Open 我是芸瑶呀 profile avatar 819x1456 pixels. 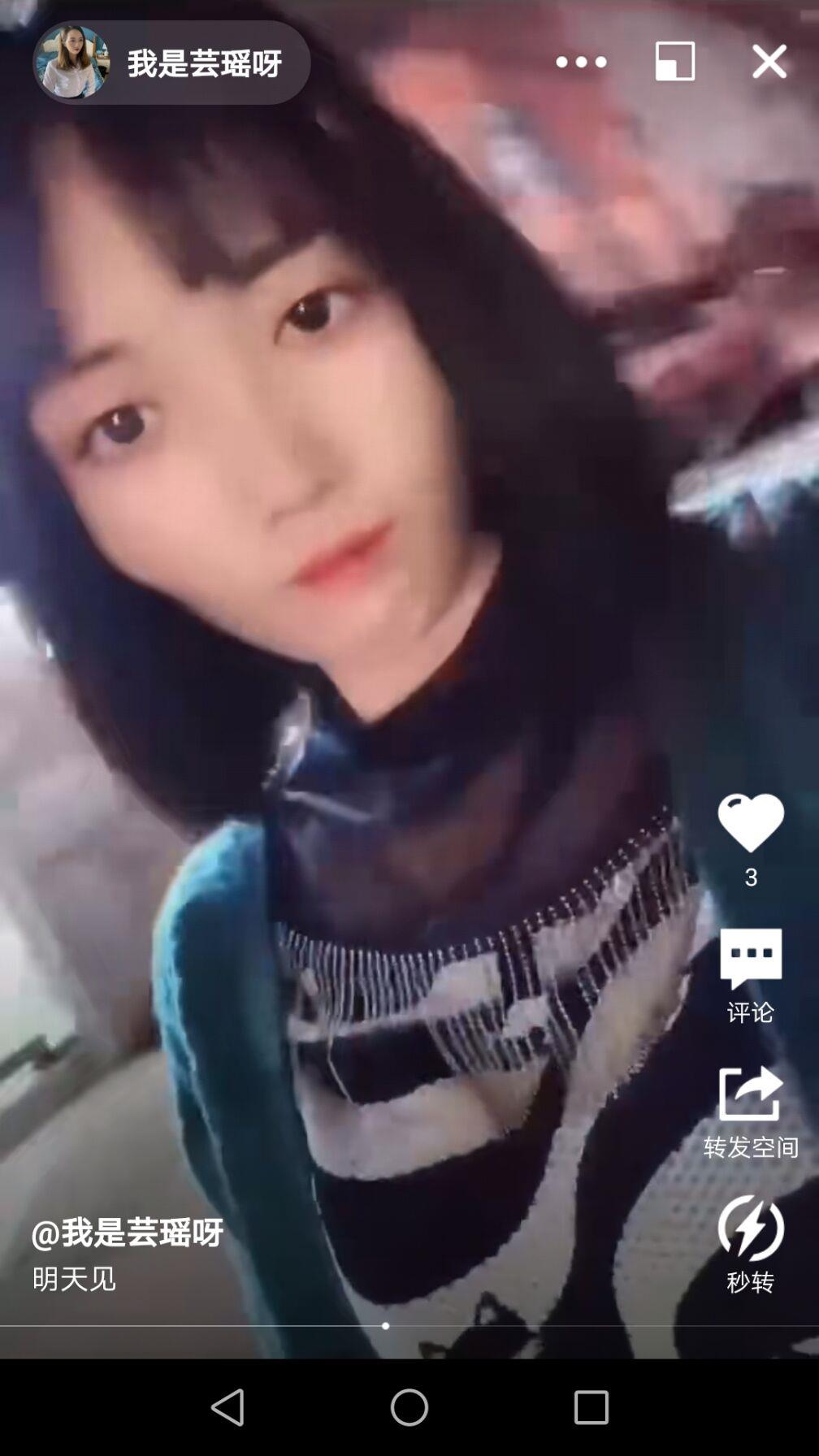coord(71,63)
